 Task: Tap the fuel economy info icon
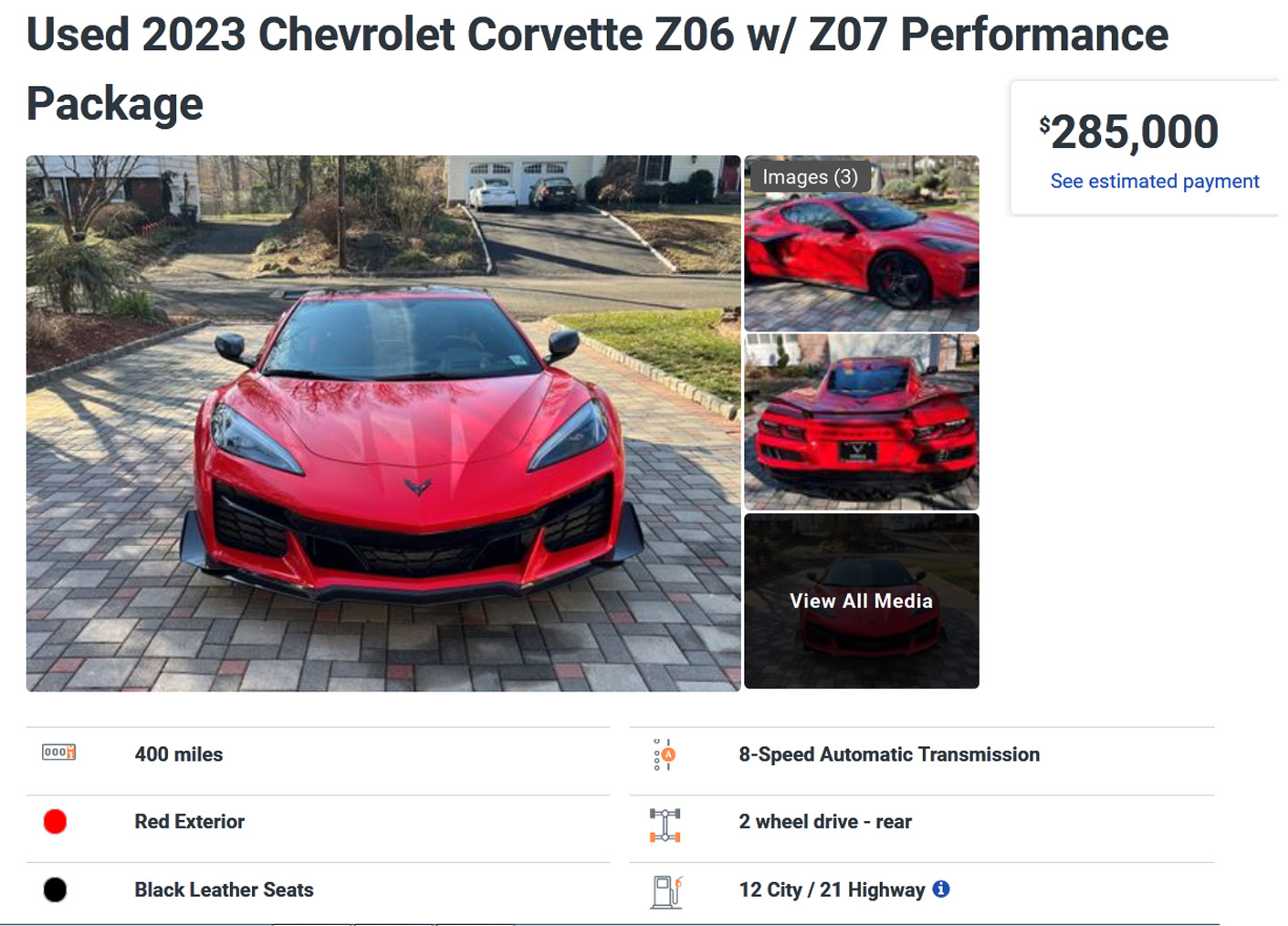941,889
